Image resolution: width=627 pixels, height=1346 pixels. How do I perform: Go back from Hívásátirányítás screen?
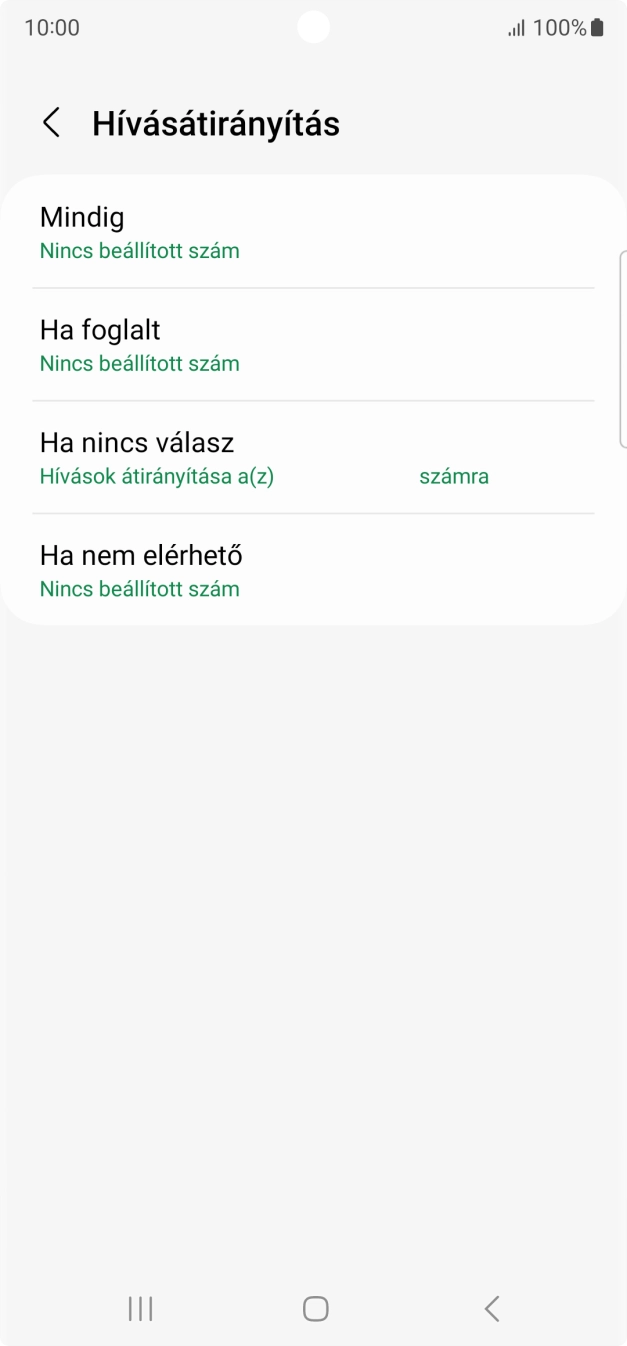[x=51, y=123]
